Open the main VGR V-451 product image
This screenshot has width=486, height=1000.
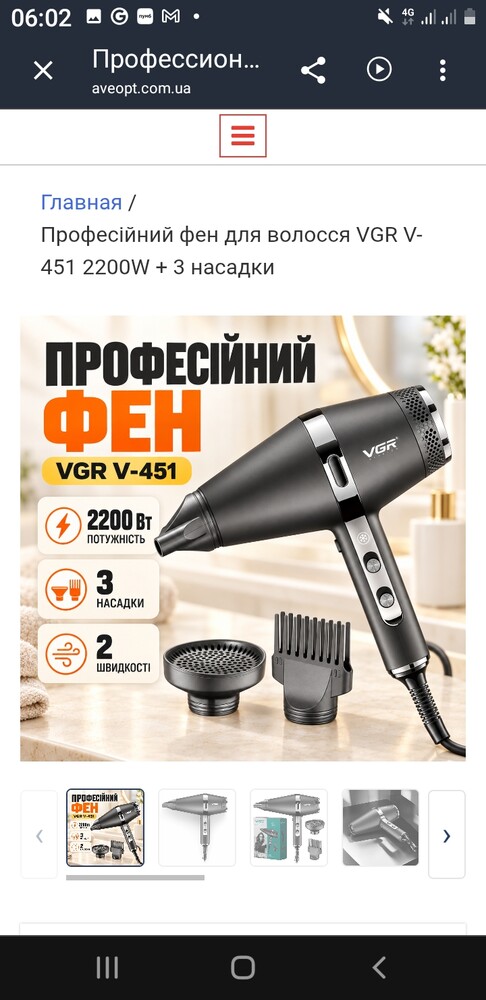pyautogui.click(x=243, y=538)
